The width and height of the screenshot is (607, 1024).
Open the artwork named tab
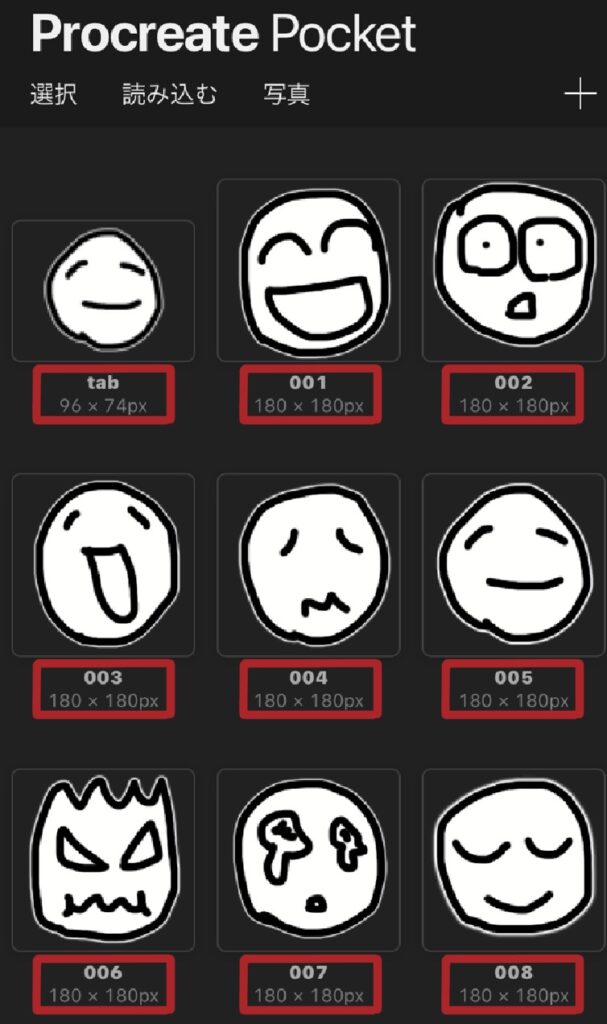103,290
